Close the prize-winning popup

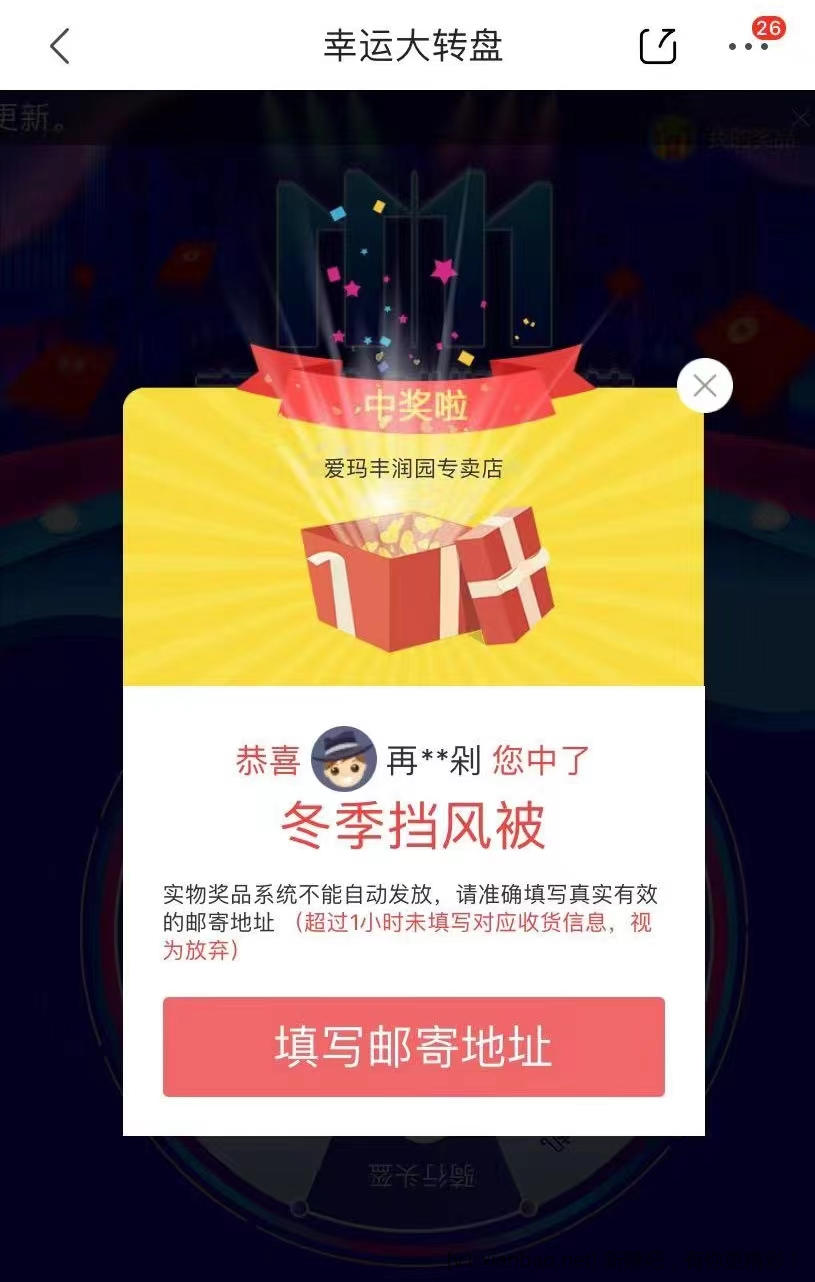tap(705, 386)
